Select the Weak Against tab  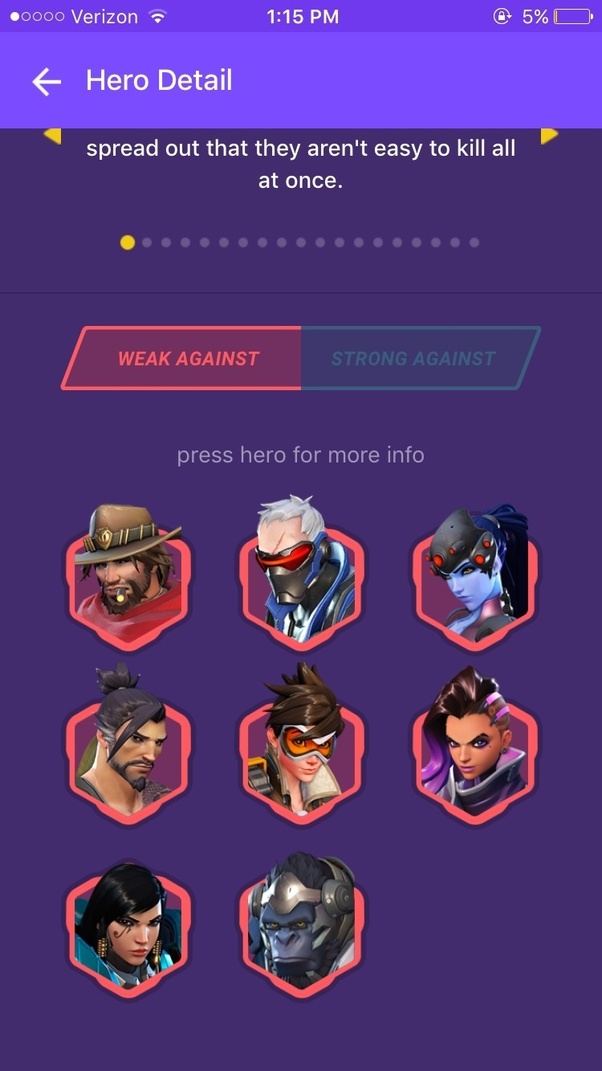tap(188, 358)
